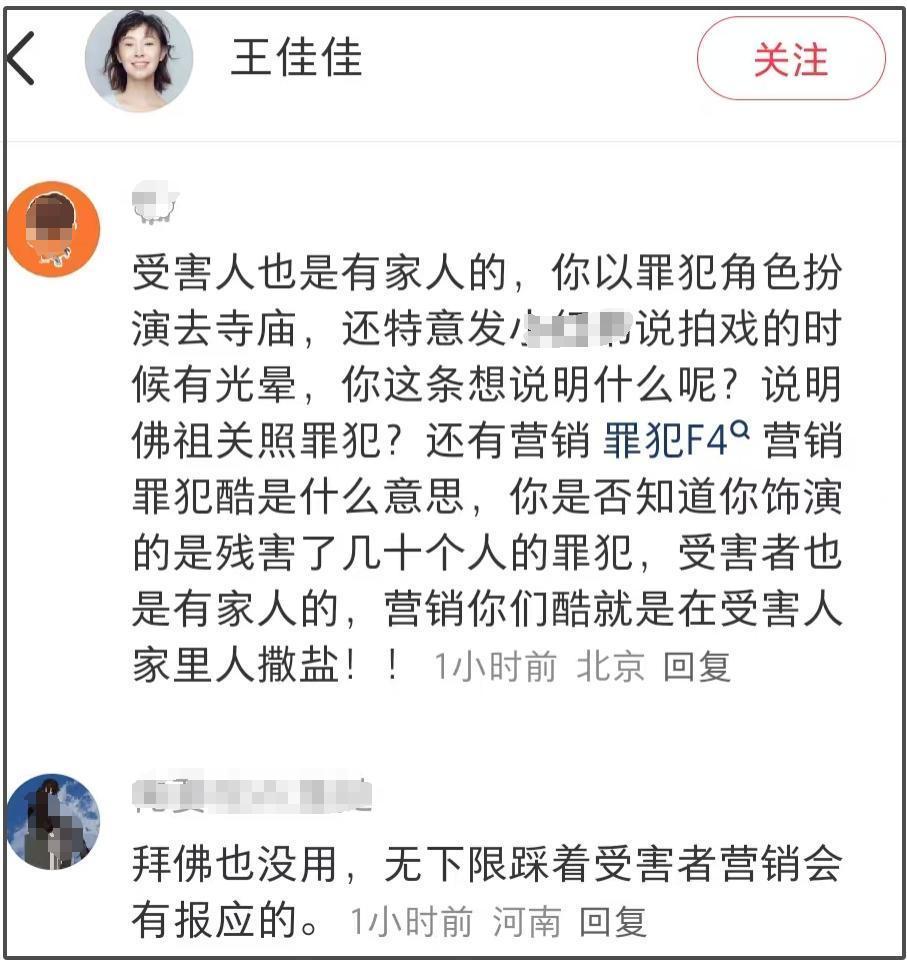Go back using the top-left arrow

22,58
